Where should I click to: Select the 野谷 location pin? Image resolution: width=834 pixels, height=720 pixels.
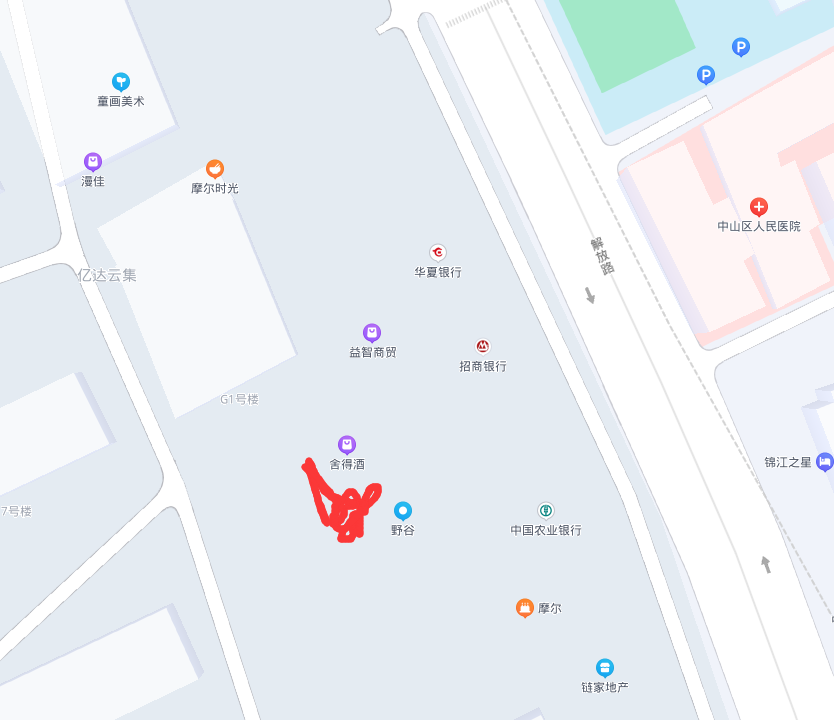(402, 511)
